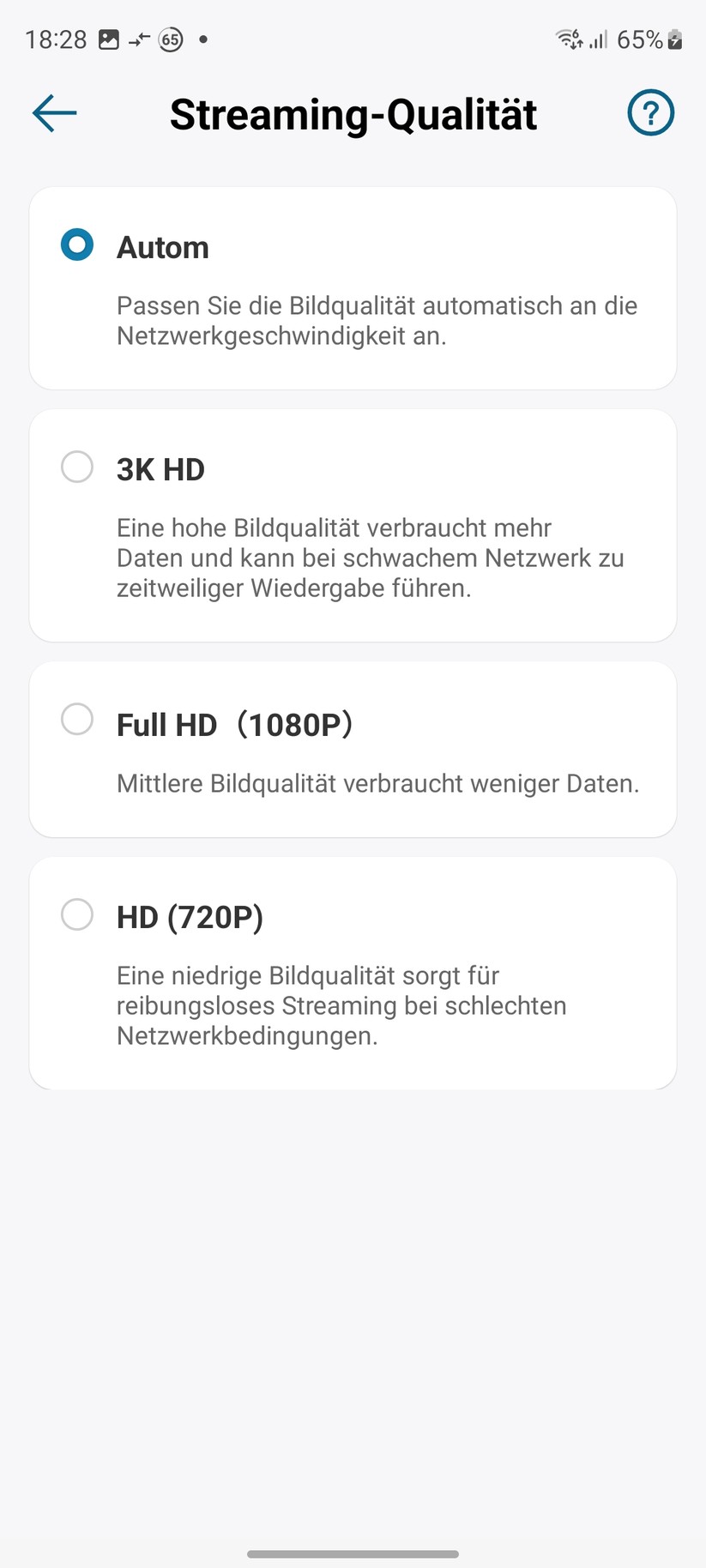Open help via the question mark icon
706x1568 pixels.
click(650, 112)
